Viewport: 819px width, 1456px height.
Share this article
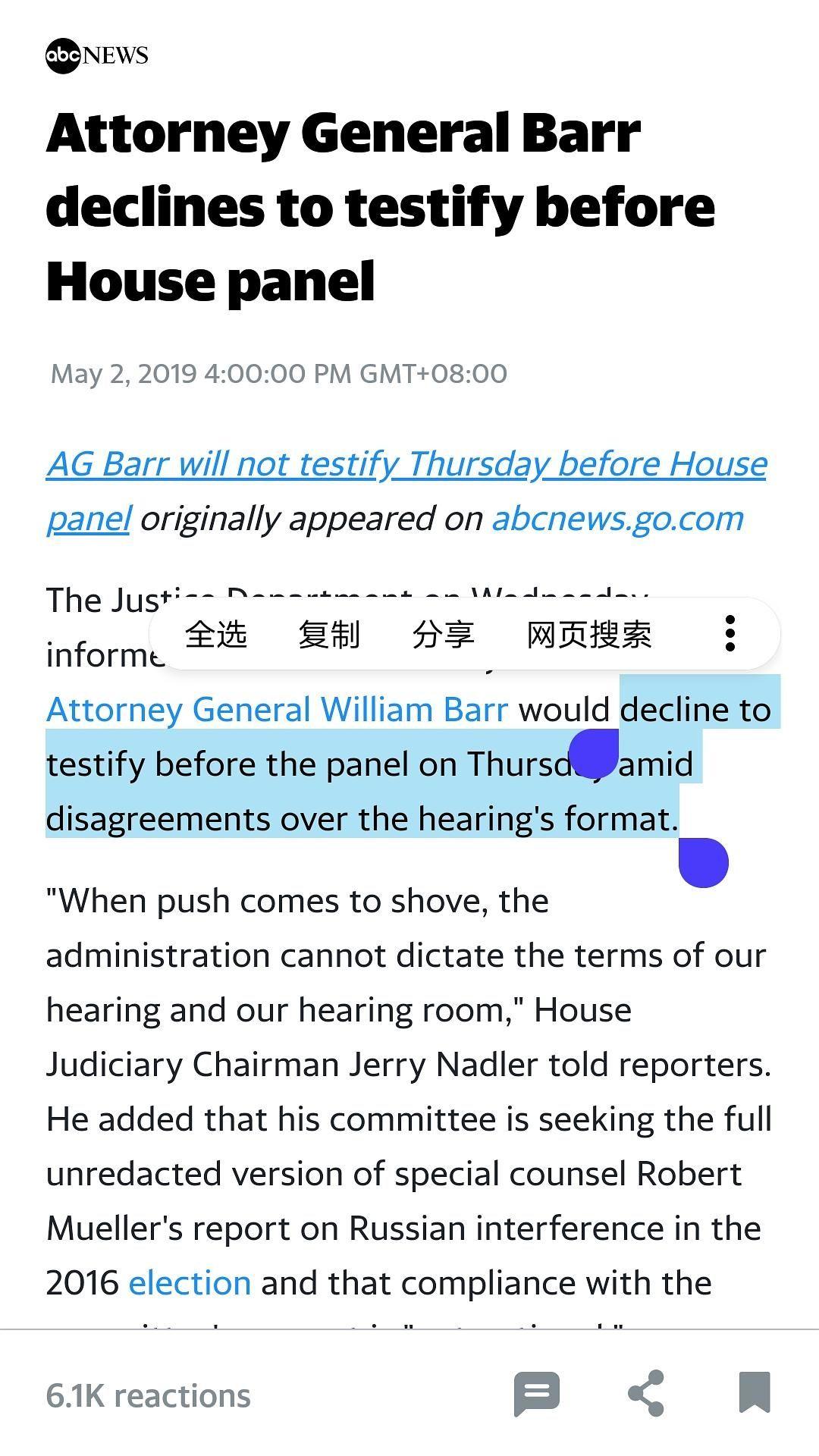646,1394
